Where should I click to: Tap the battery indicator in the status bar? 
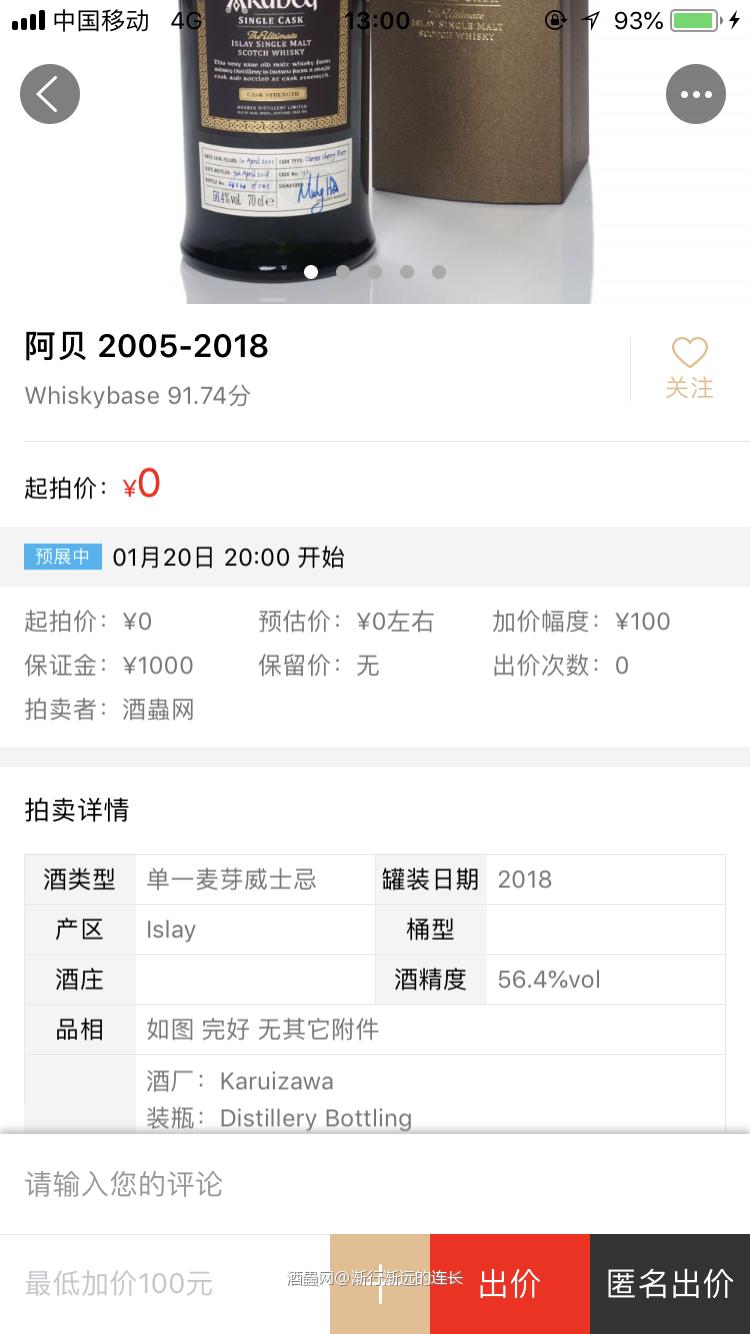(x=692, y=20)
